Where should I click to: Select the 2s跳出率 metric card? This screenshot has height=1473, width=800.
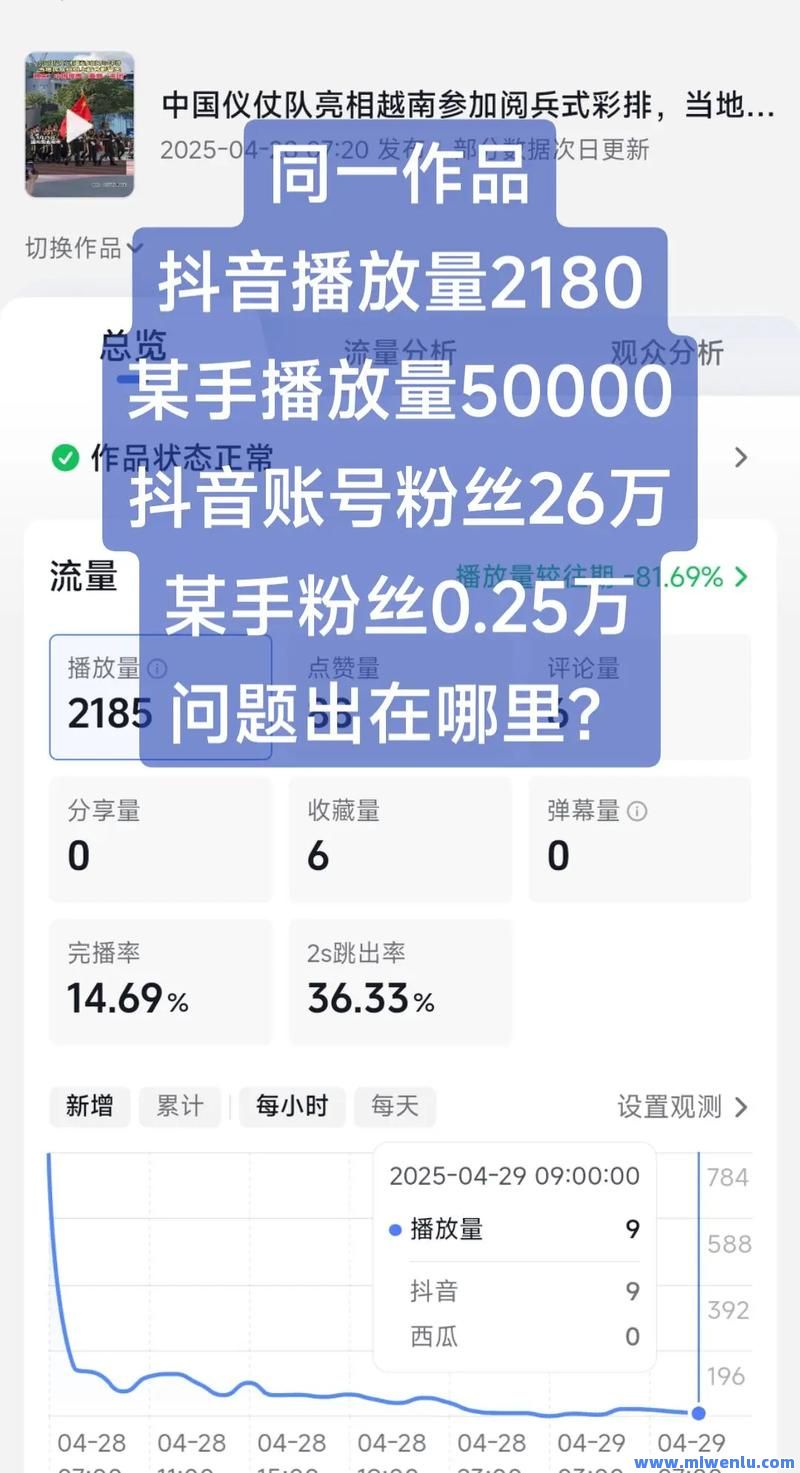click(x=400, y=982)
